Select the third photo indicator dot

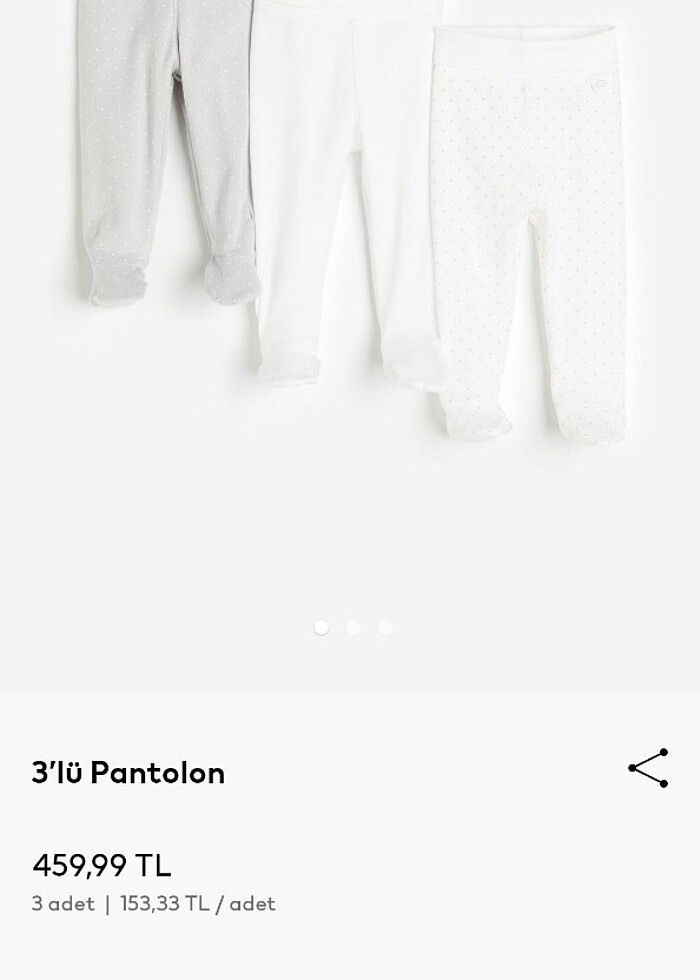(385, 627)
